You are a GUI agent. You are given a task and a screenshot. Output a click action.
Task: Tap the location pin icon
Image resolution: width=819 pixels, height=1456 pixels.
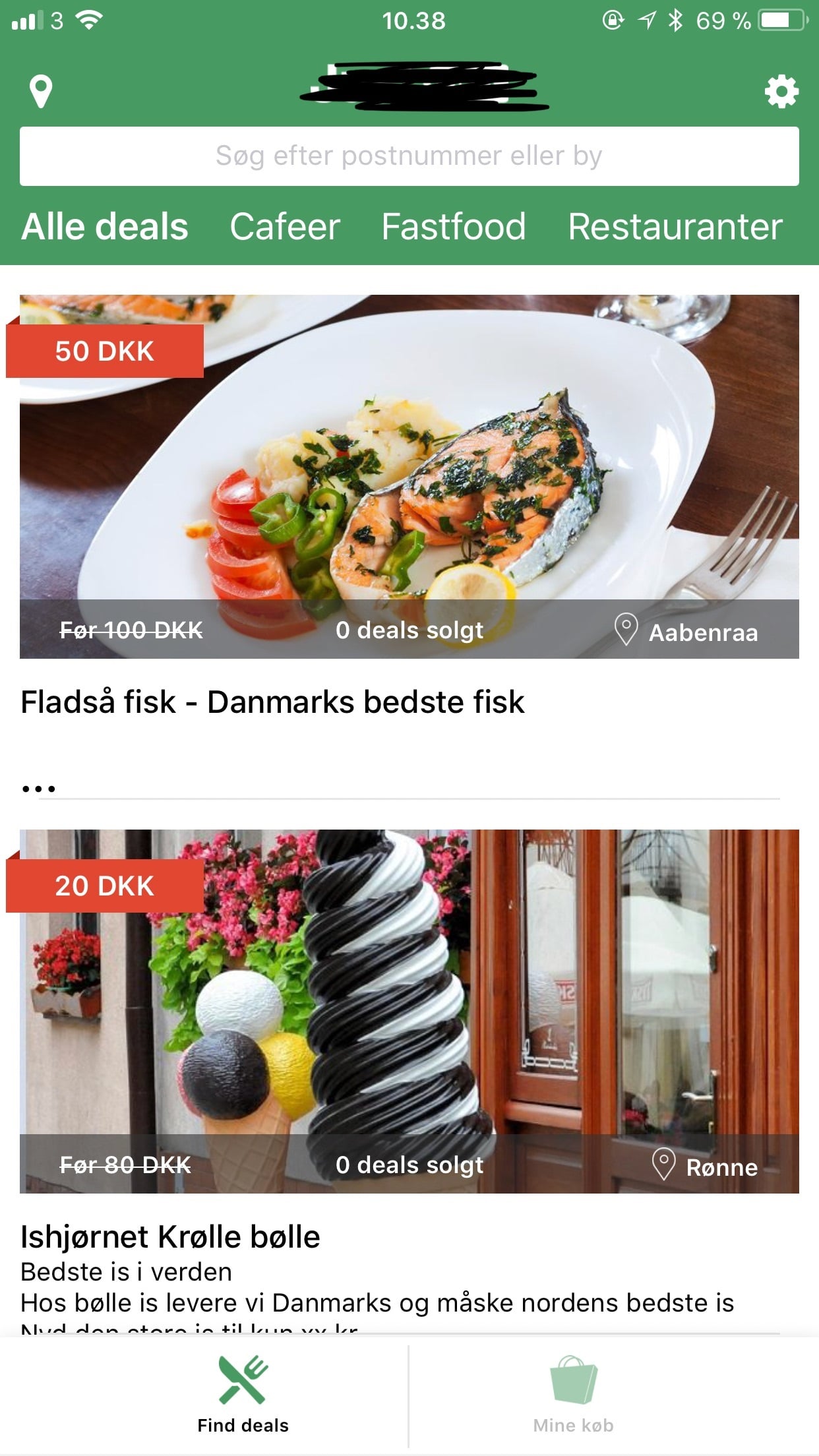41,91
